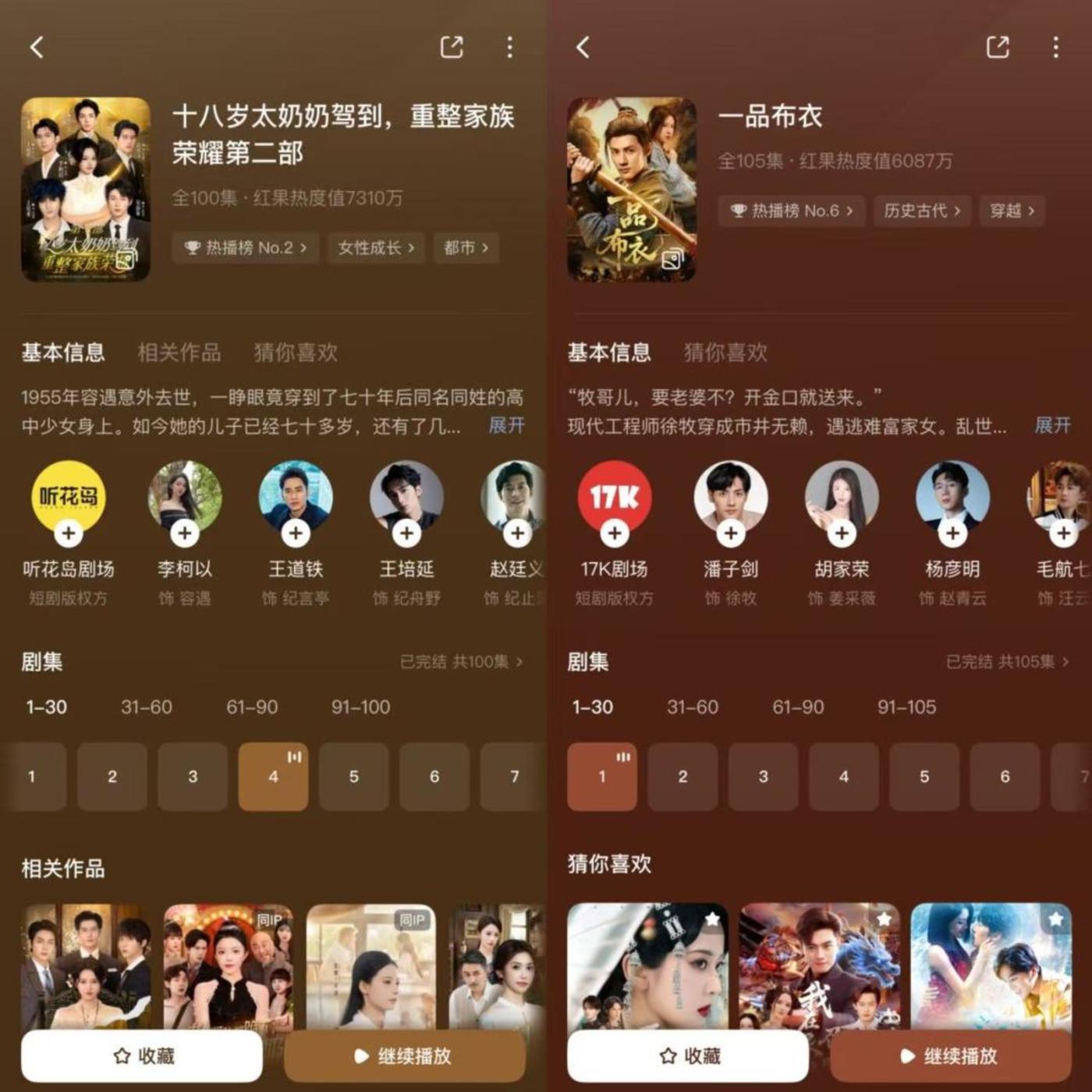Resume the 100-episode drama via 继续播放
The height and width of the screenshot is (1092, 1092).
[404, 1056]
